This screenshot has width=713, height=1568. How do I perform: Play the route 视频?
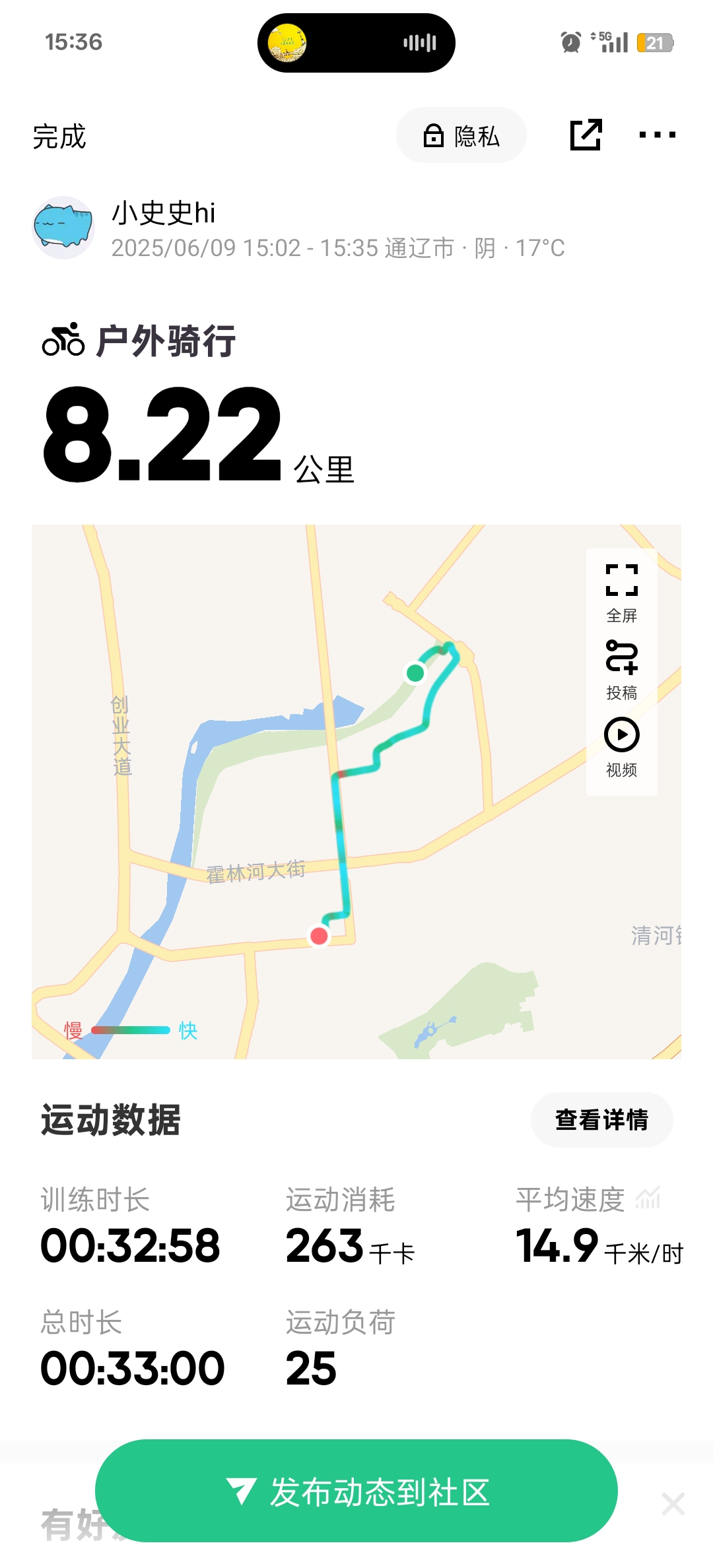pos(621,746)
